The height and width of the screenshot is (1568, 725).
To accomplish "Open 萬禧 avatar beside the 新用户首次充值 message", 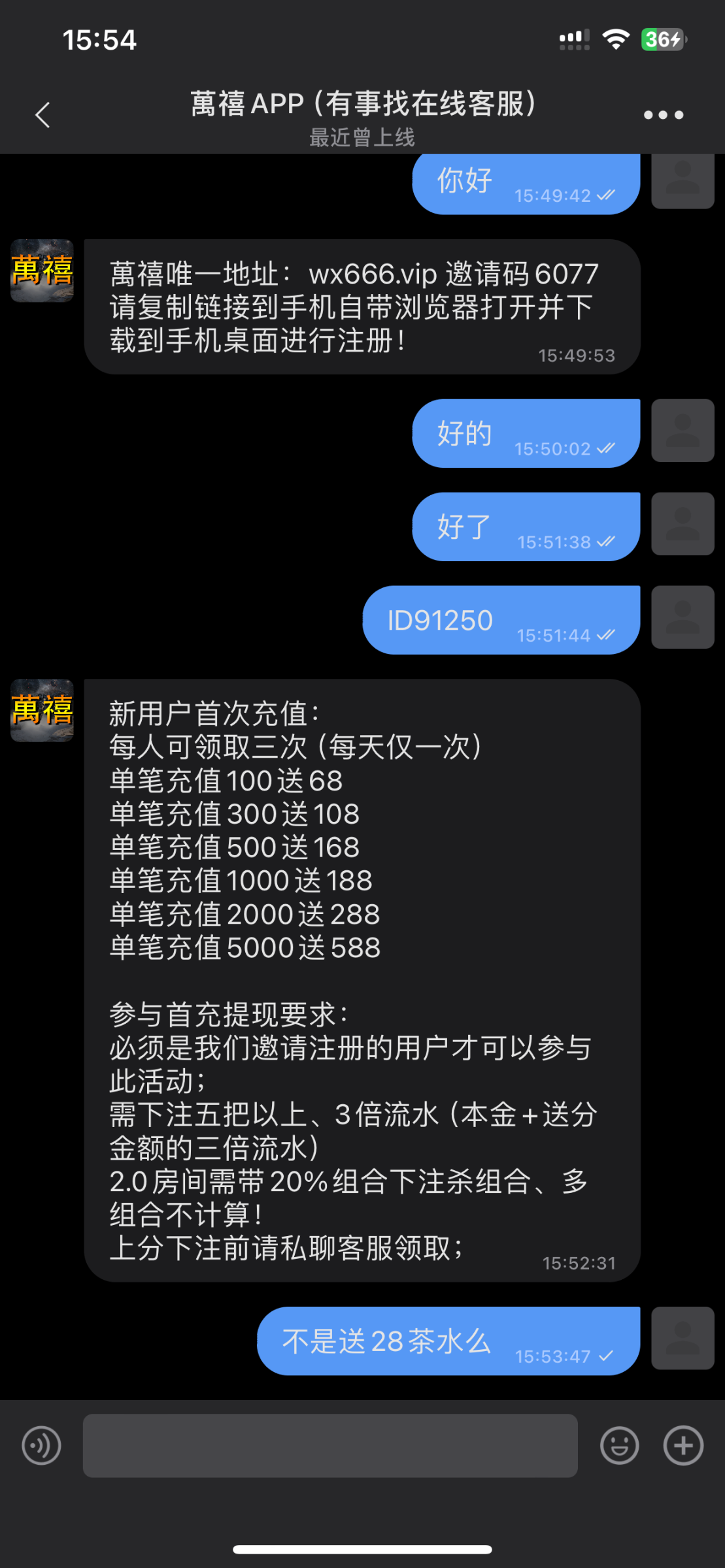I will tap(42, 710).
